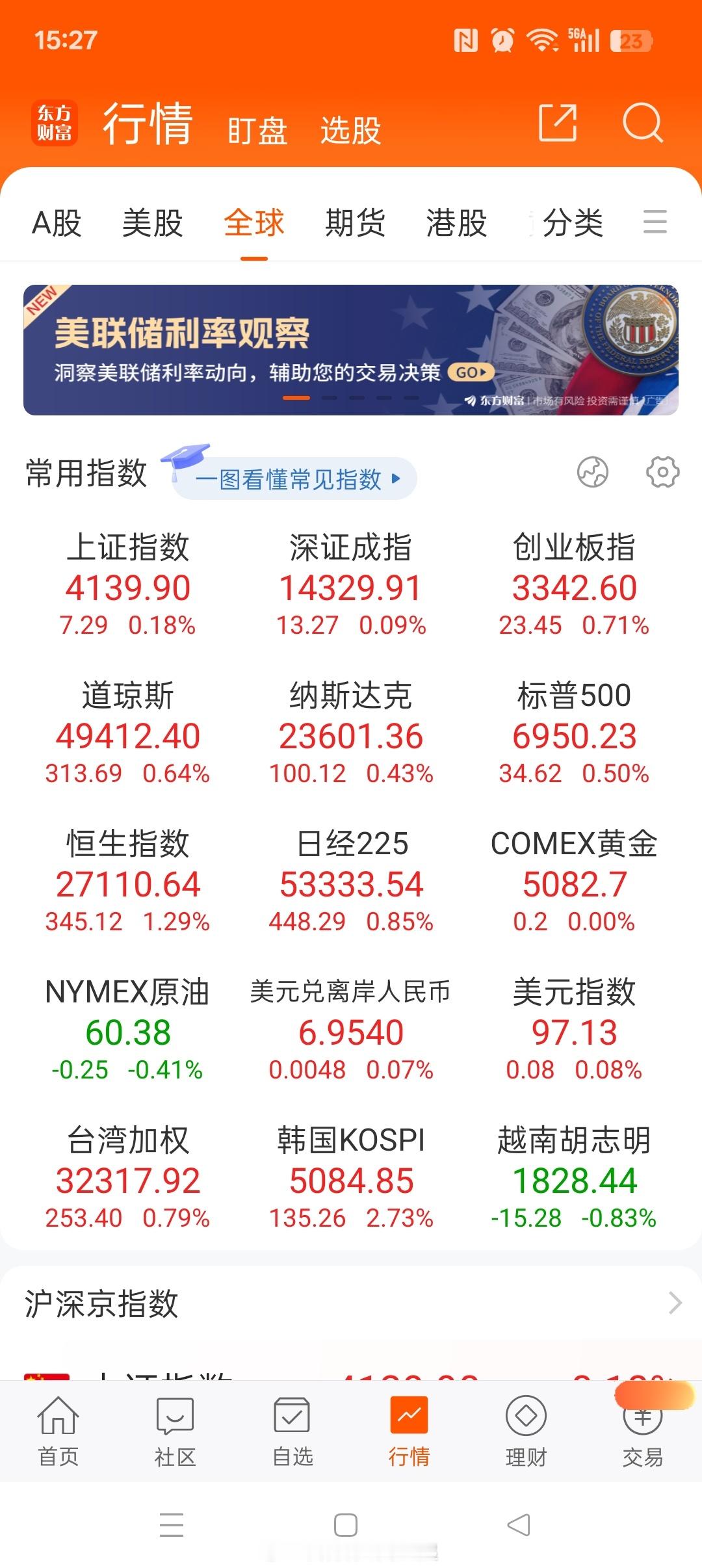Tap the share icon in header
702x1568 pixels.
point(558,122)
